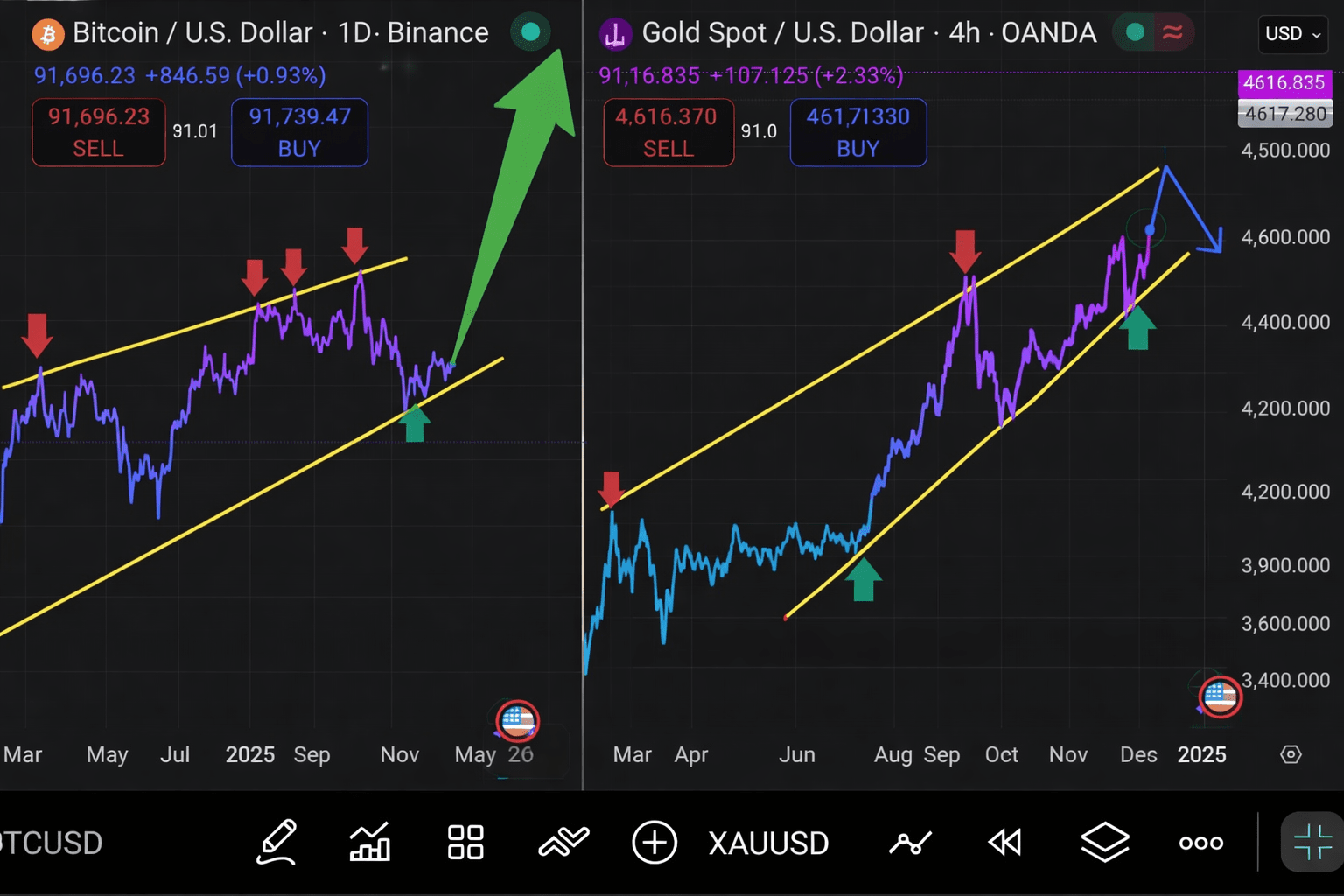Open the XAUUSD symbol selector
Viewport: 1344px width, 896px height.
[x=768, y=843]
